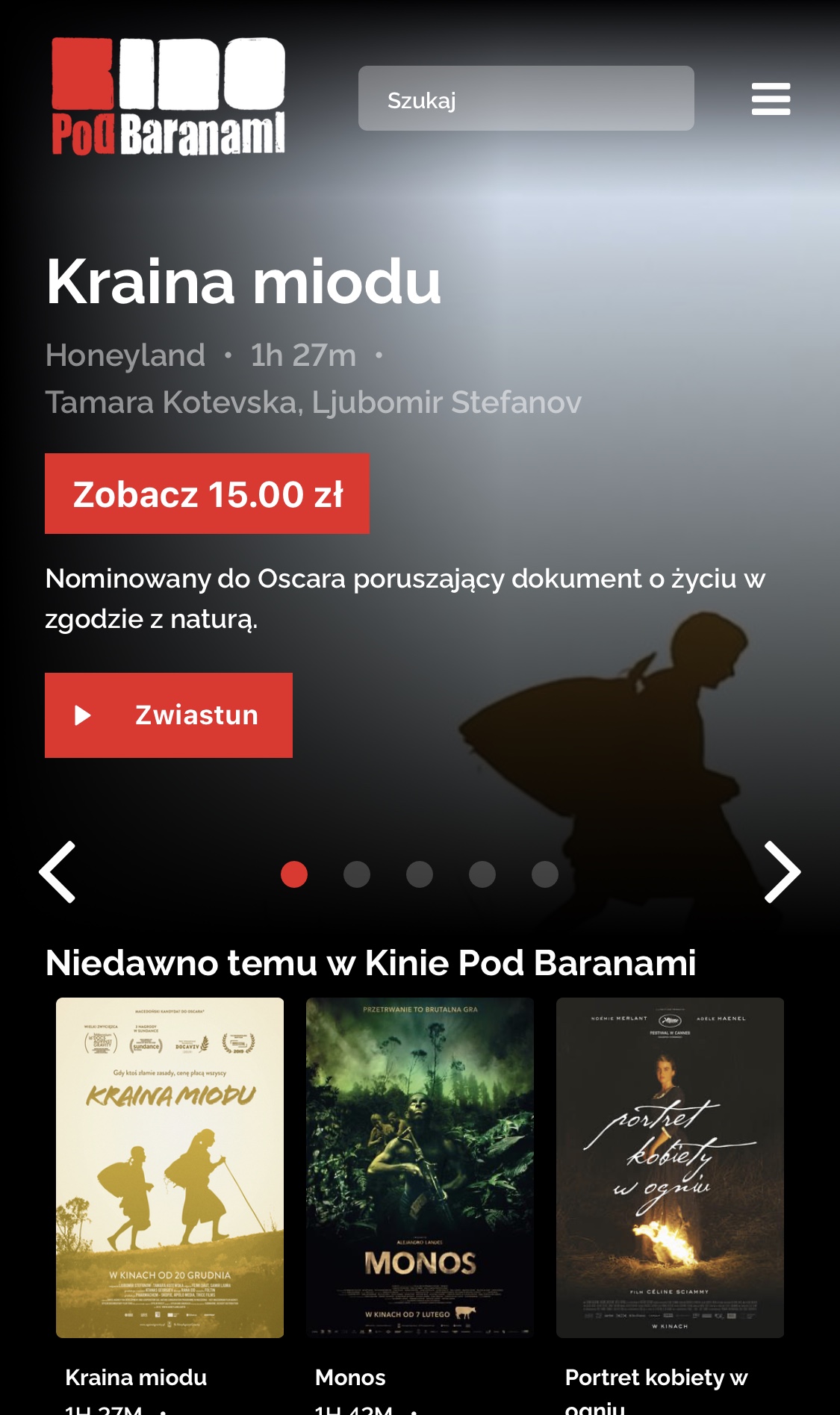This screenshot has height=1415, width=840.
Task: Play the Zwiastun trailer
Action: (169, 715)
